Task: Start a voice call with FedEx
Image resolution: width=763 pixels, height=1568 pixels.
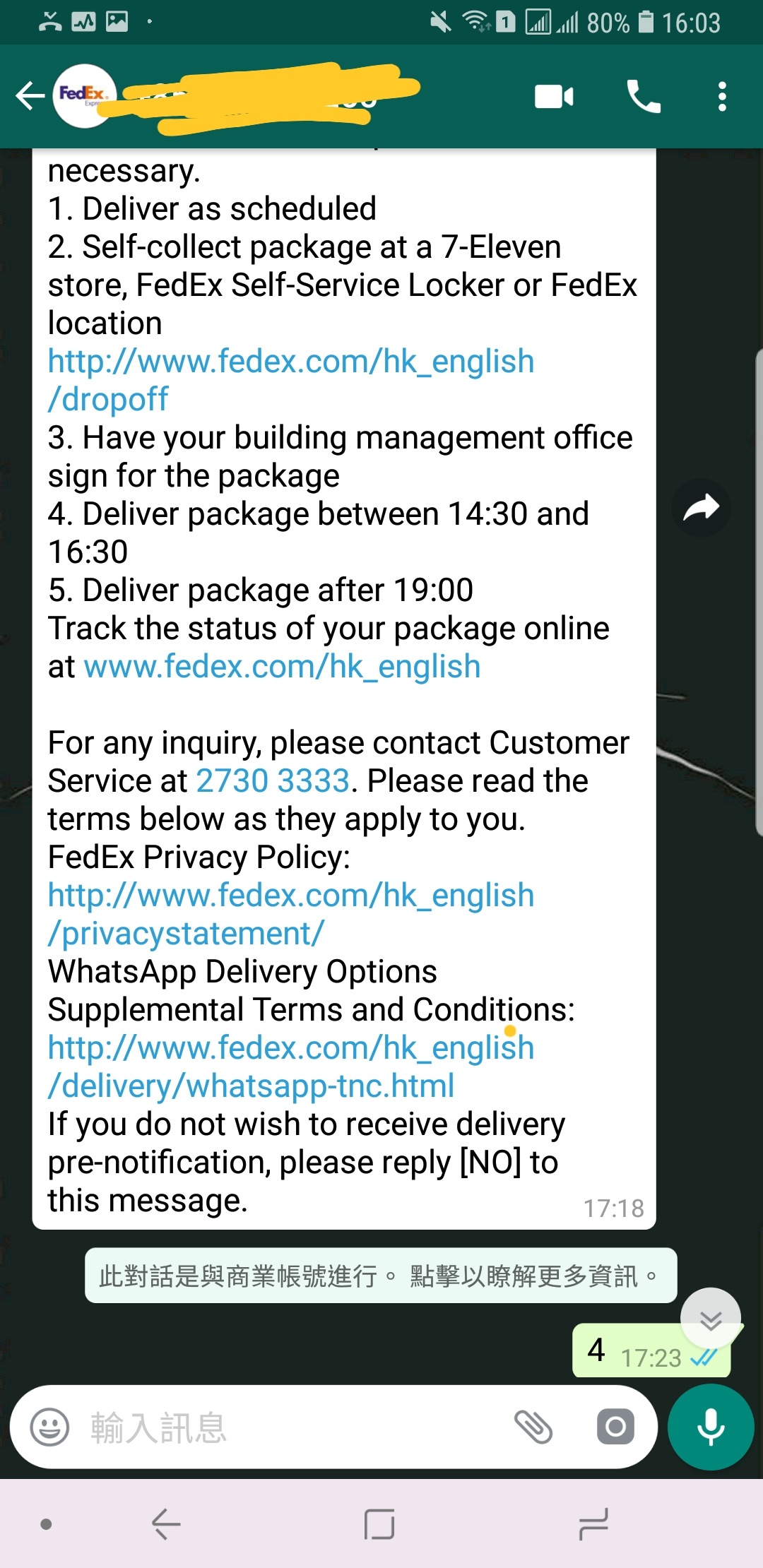Action: [644, 97]
